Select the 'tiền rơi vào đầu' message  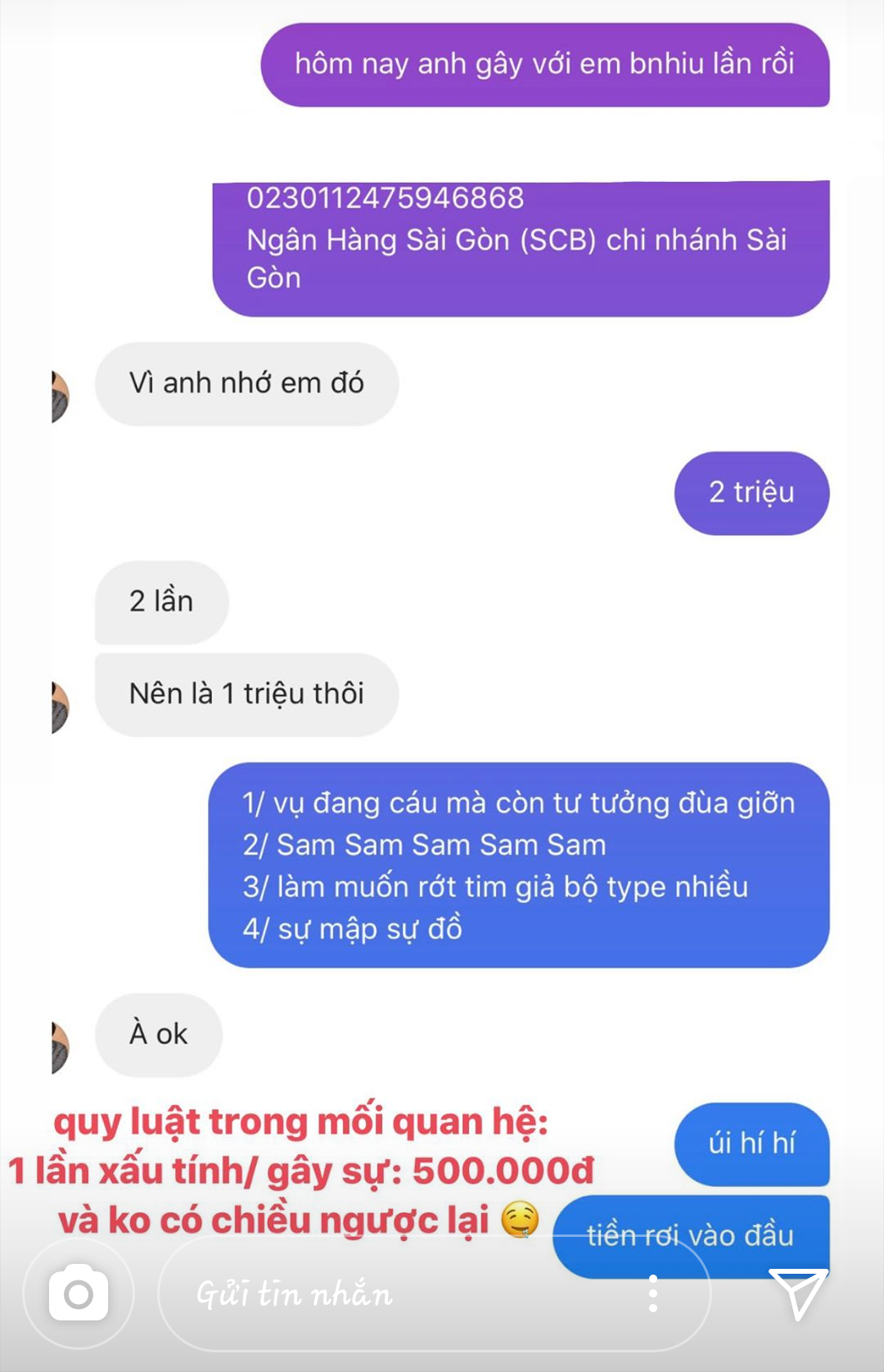click(x=690, y=1236)
